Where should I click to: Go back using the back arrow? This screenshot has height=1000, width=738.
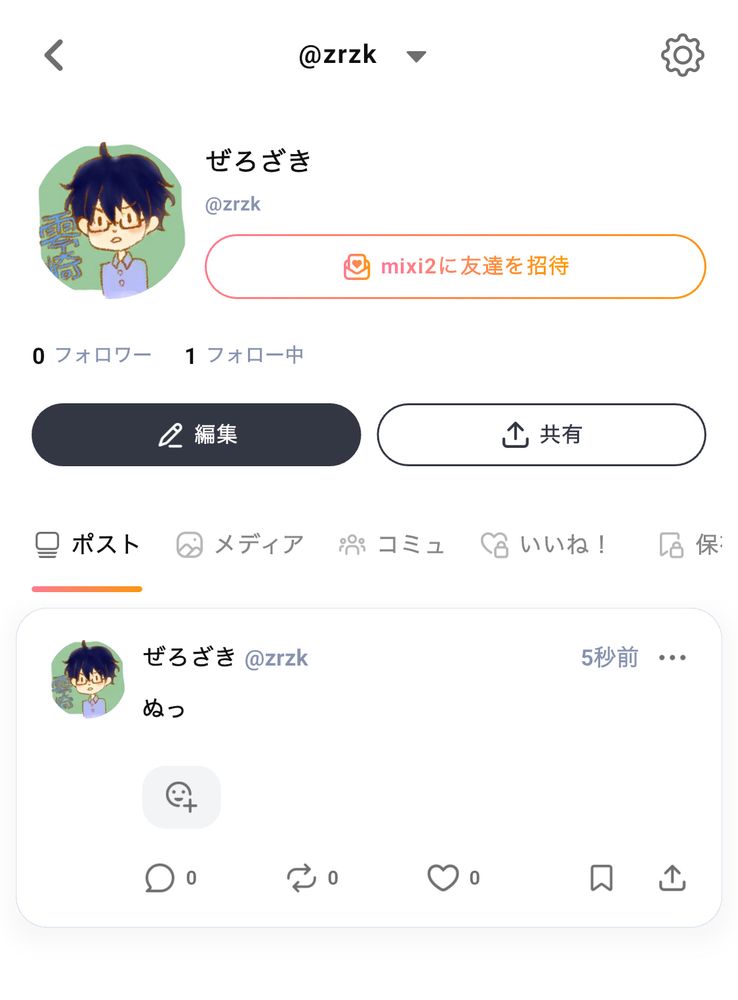(54, 55)
